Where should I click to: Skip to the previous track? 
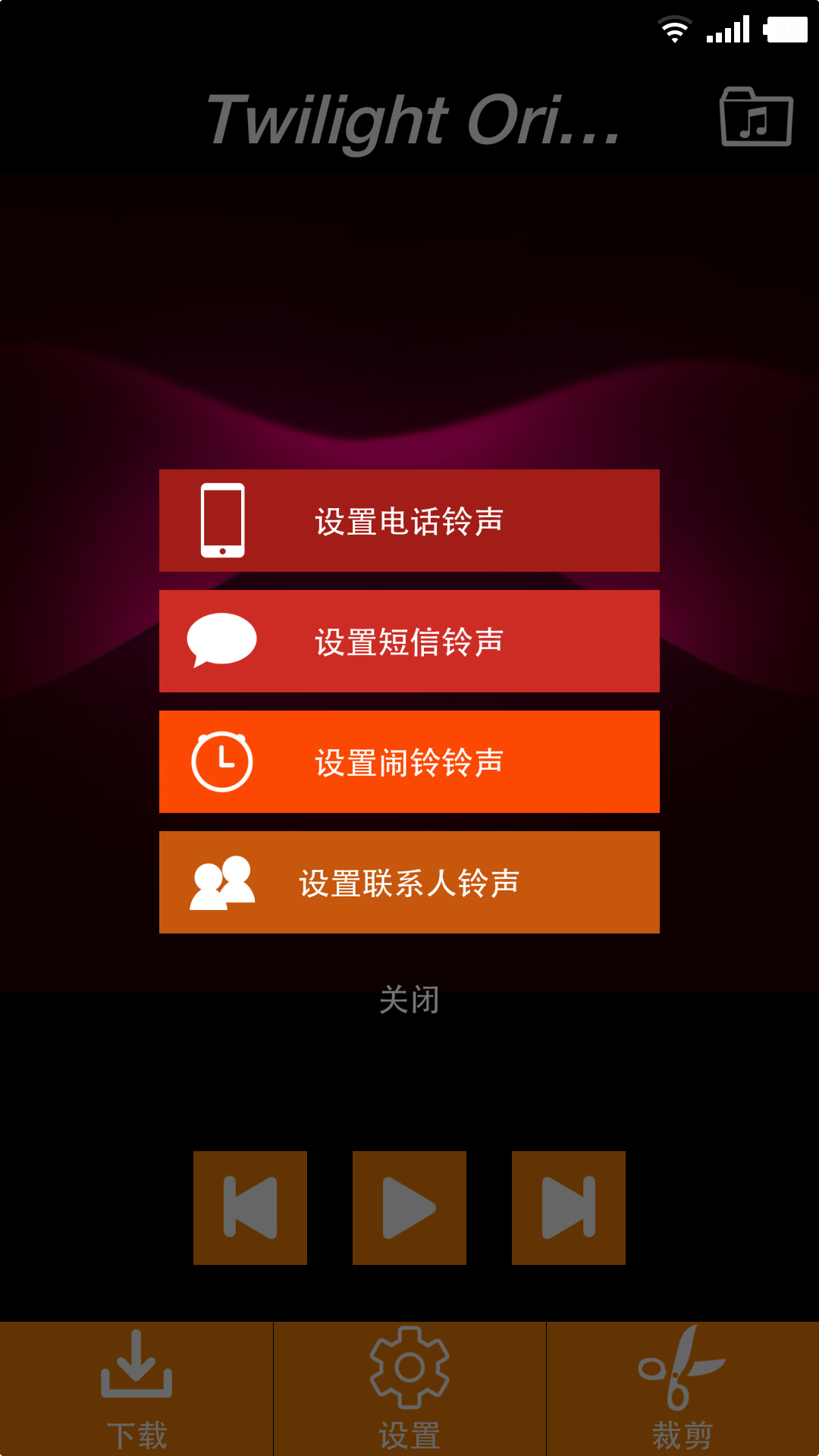250,1208
